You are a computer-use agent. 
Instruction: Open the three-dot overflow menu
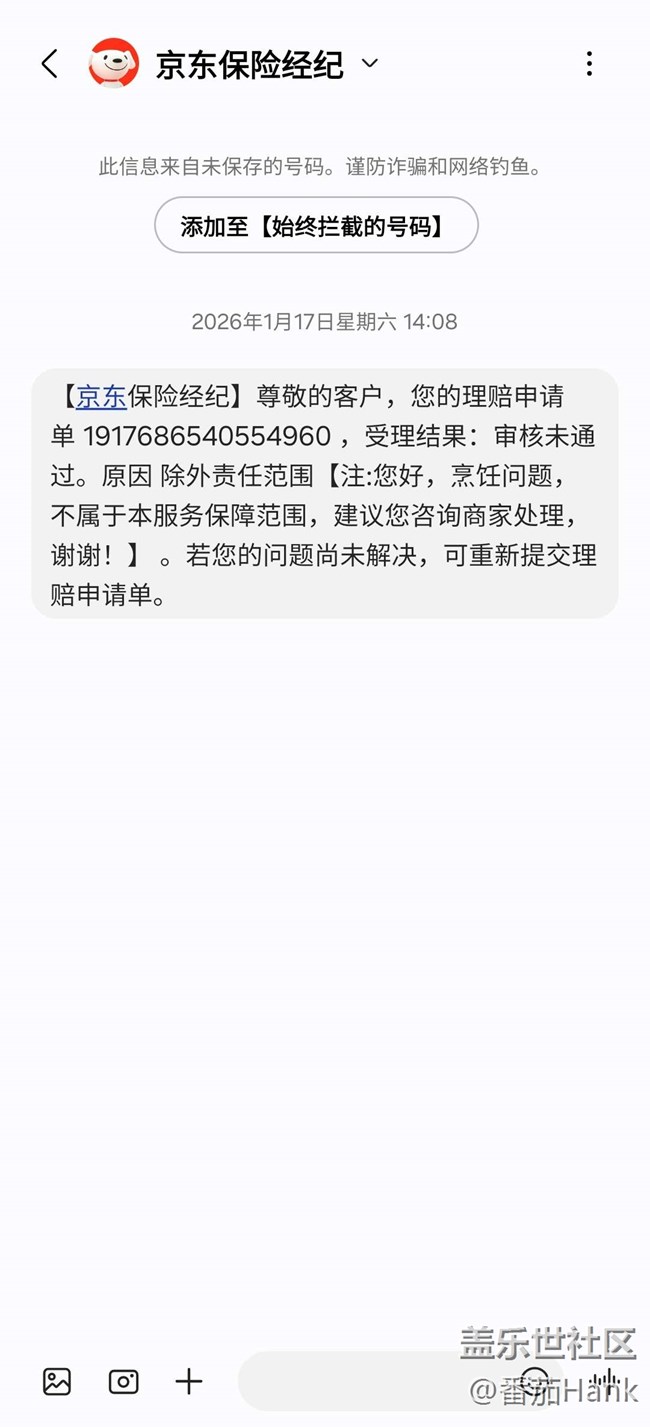click(x=589, y=64)
